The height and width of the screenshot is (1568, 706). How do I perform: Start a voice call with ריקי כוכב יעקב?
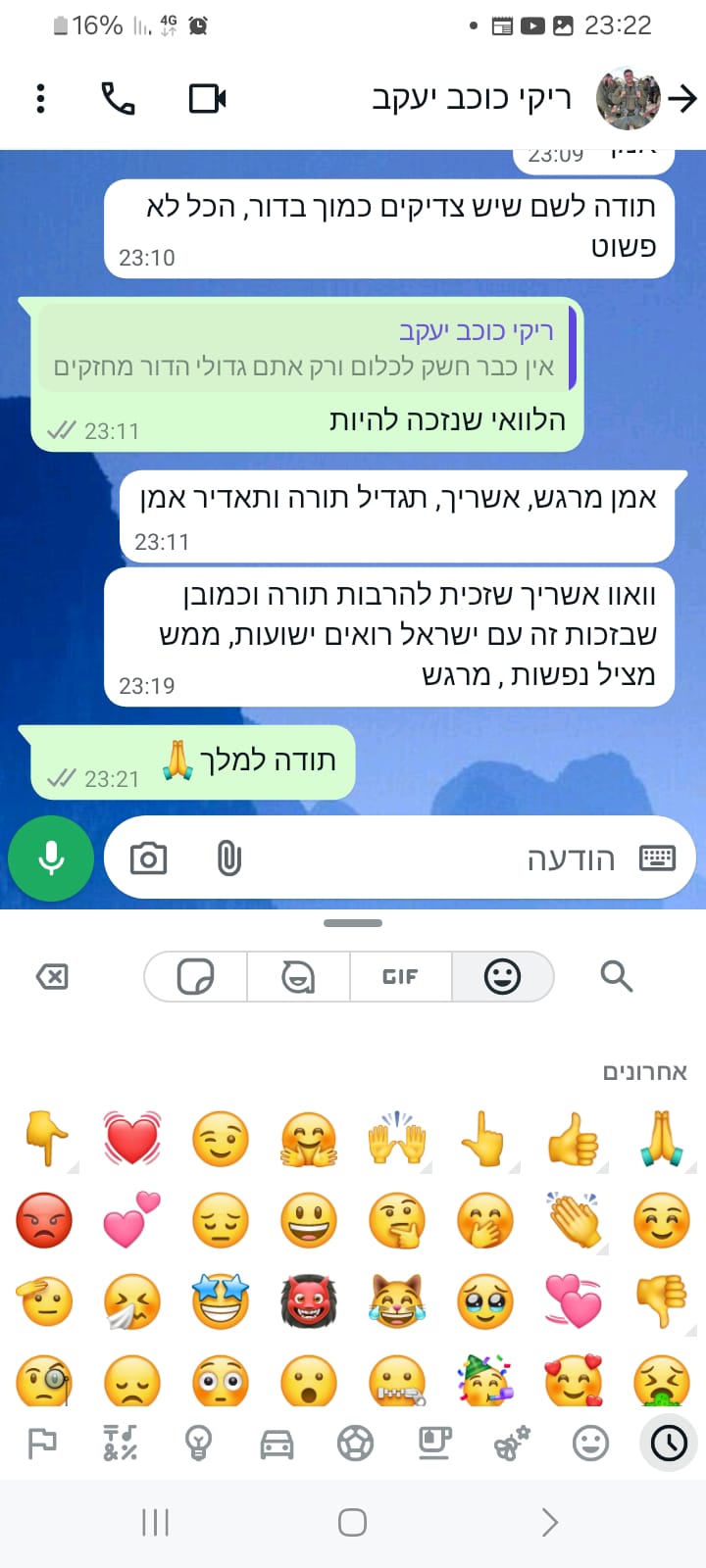pyautogui.click(x=118, y=98)
